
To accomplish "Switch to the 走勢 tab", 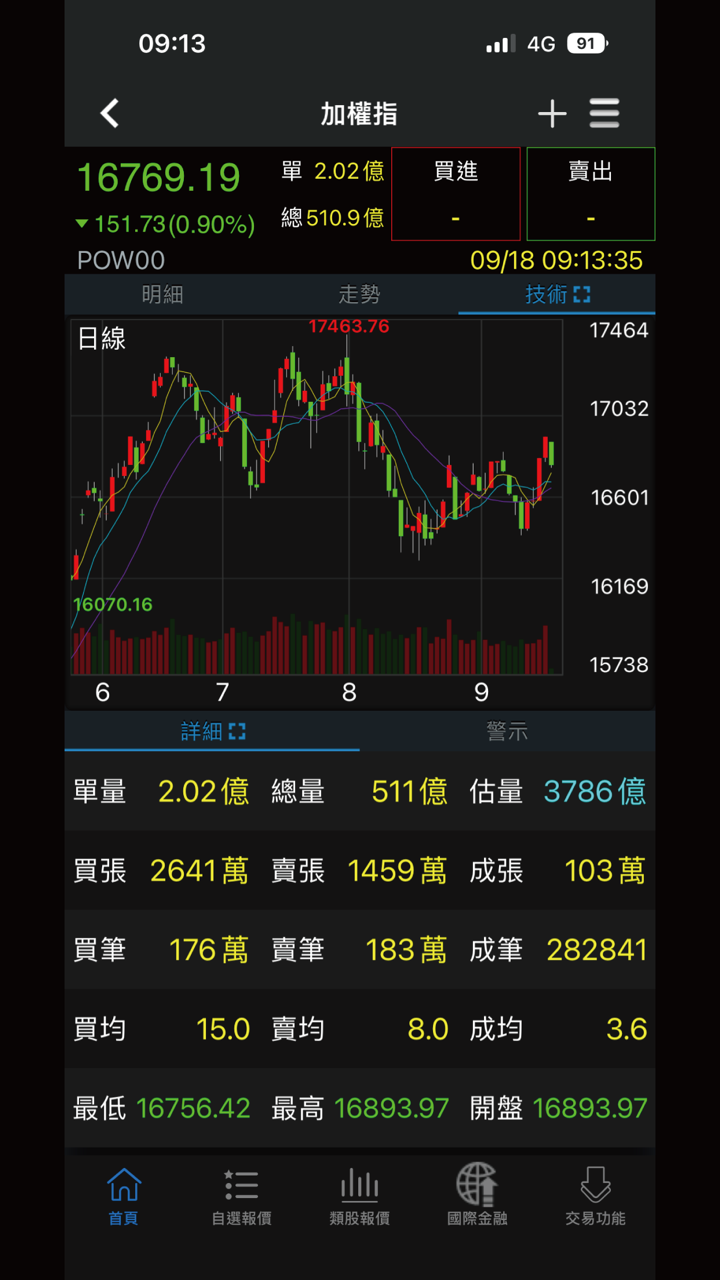I will pos(359,295).
